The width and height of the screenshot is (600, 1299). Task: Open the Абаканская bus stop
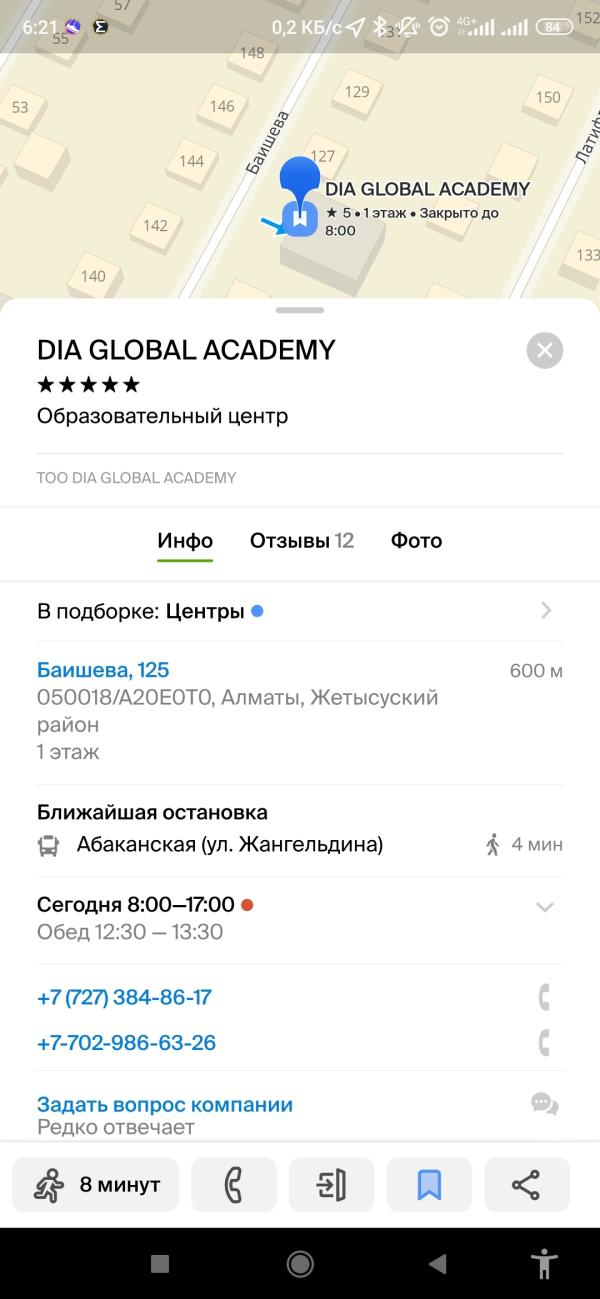click(x=230, y=845)
